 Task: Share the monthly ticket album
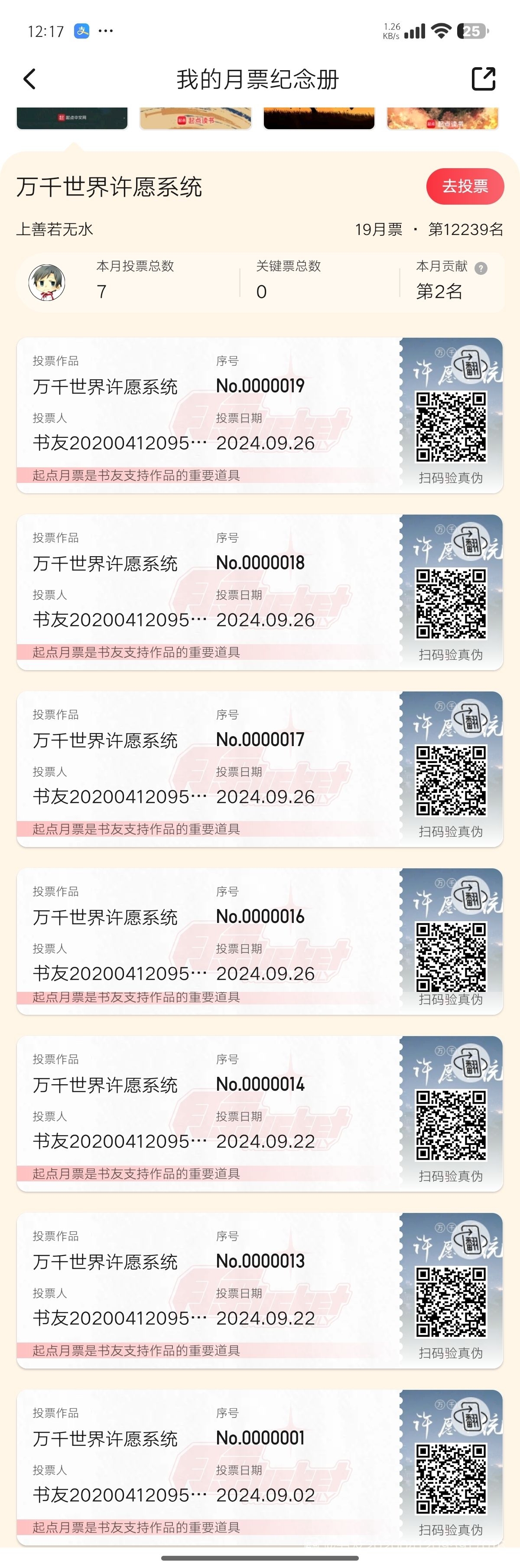pos(484,78)
